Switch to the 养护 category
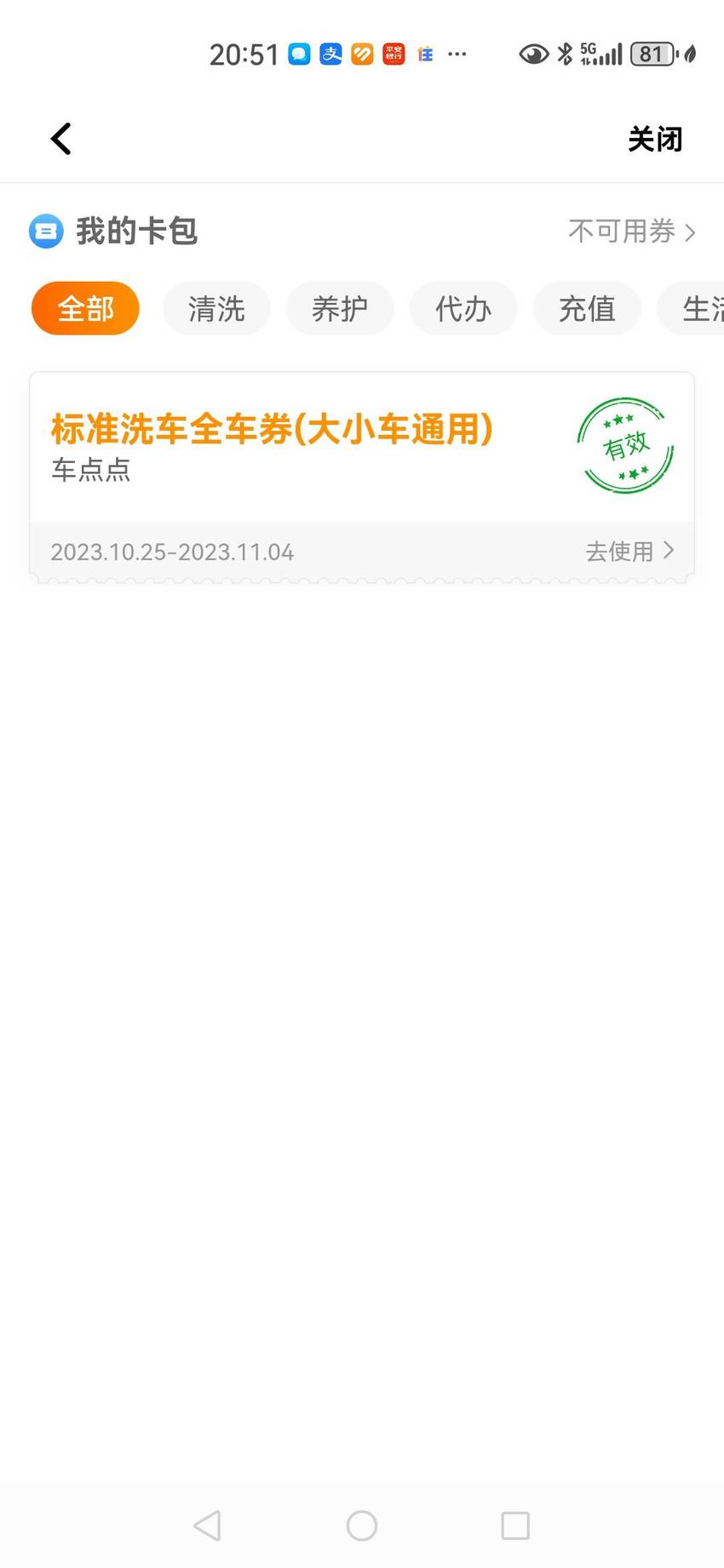 [x=340, y=308]
